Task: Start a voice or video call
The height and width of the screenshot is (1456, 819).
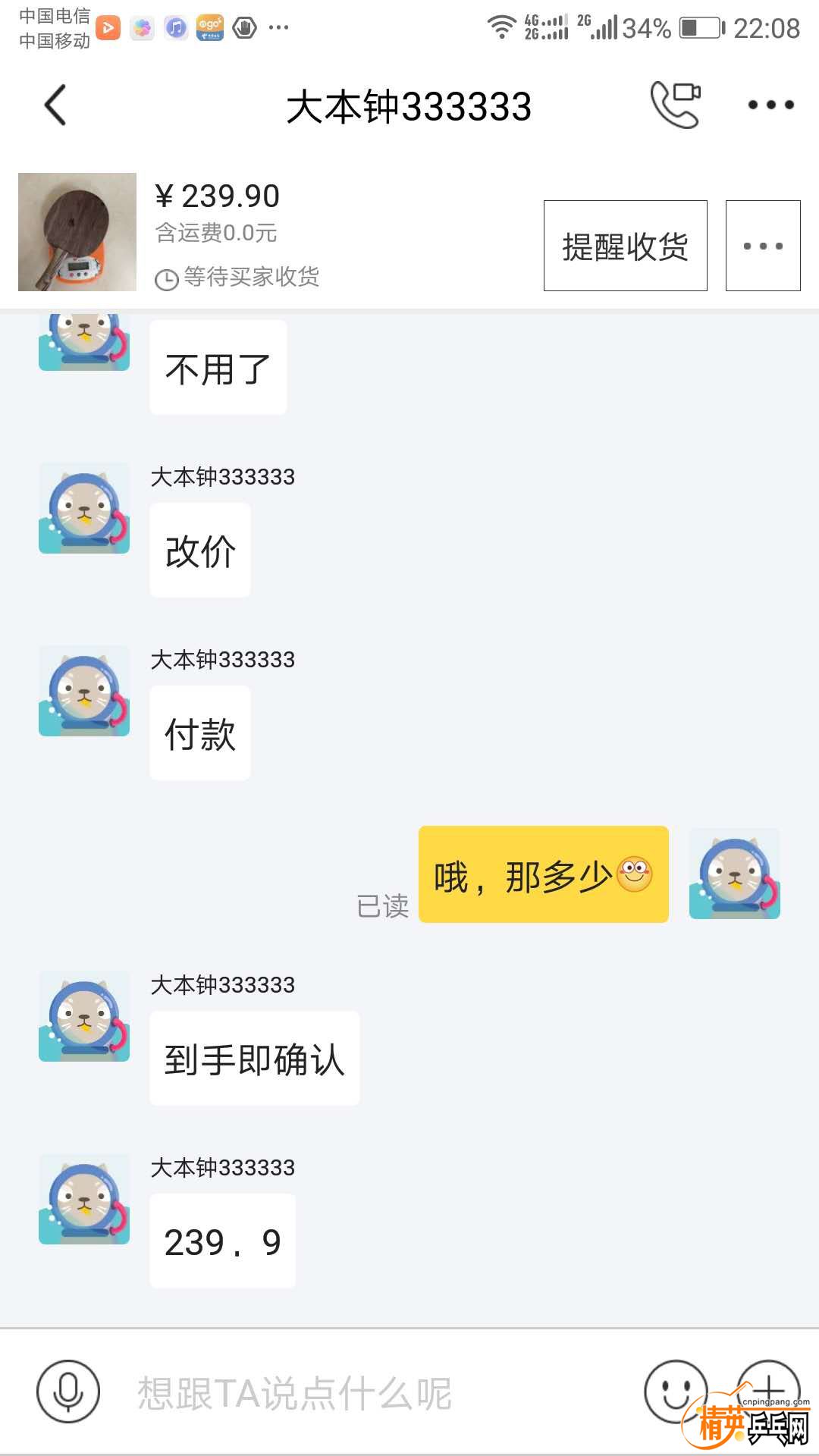Action: 675,105
